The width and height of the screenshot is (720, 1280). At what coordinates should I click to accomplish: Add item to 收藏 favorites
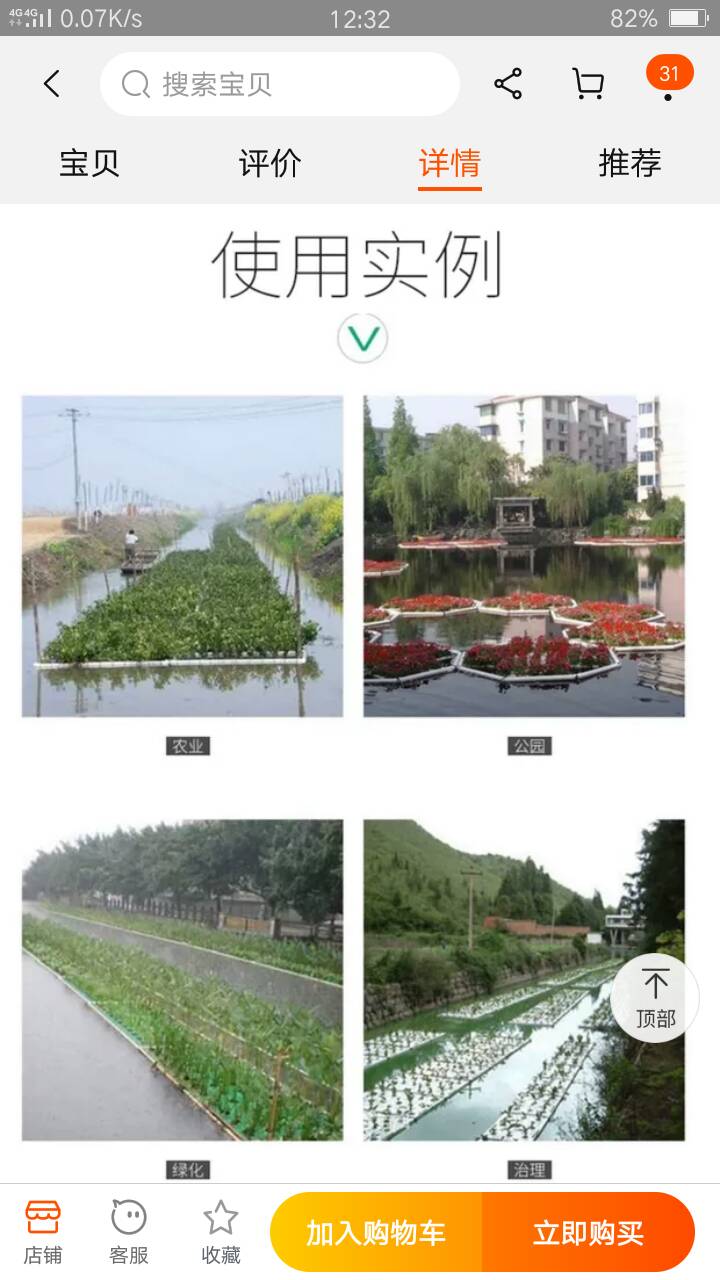click(221, 1232)
